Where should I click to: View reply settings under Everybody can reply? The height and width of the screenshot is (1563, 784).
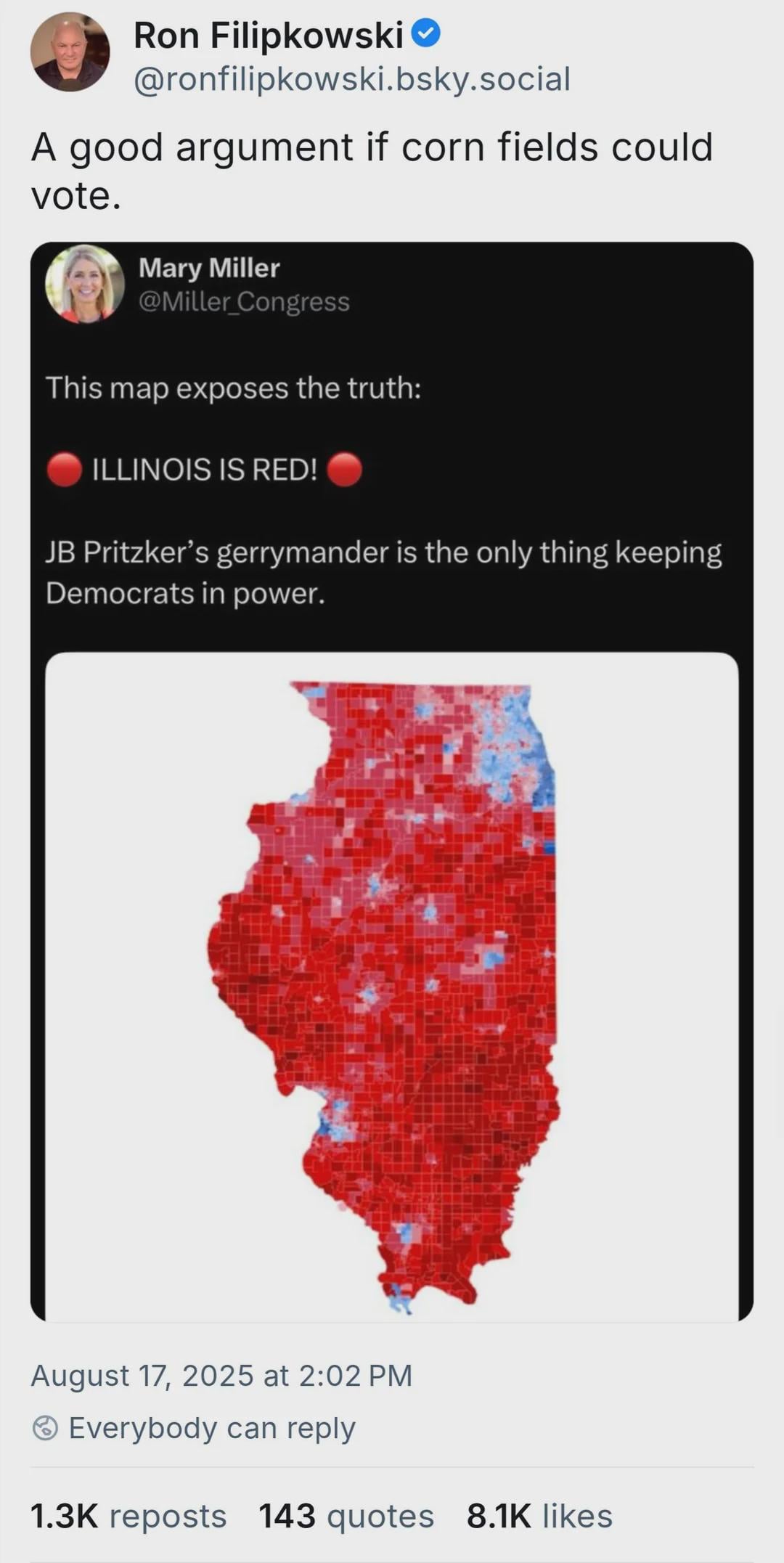(x=194, y=1427)
